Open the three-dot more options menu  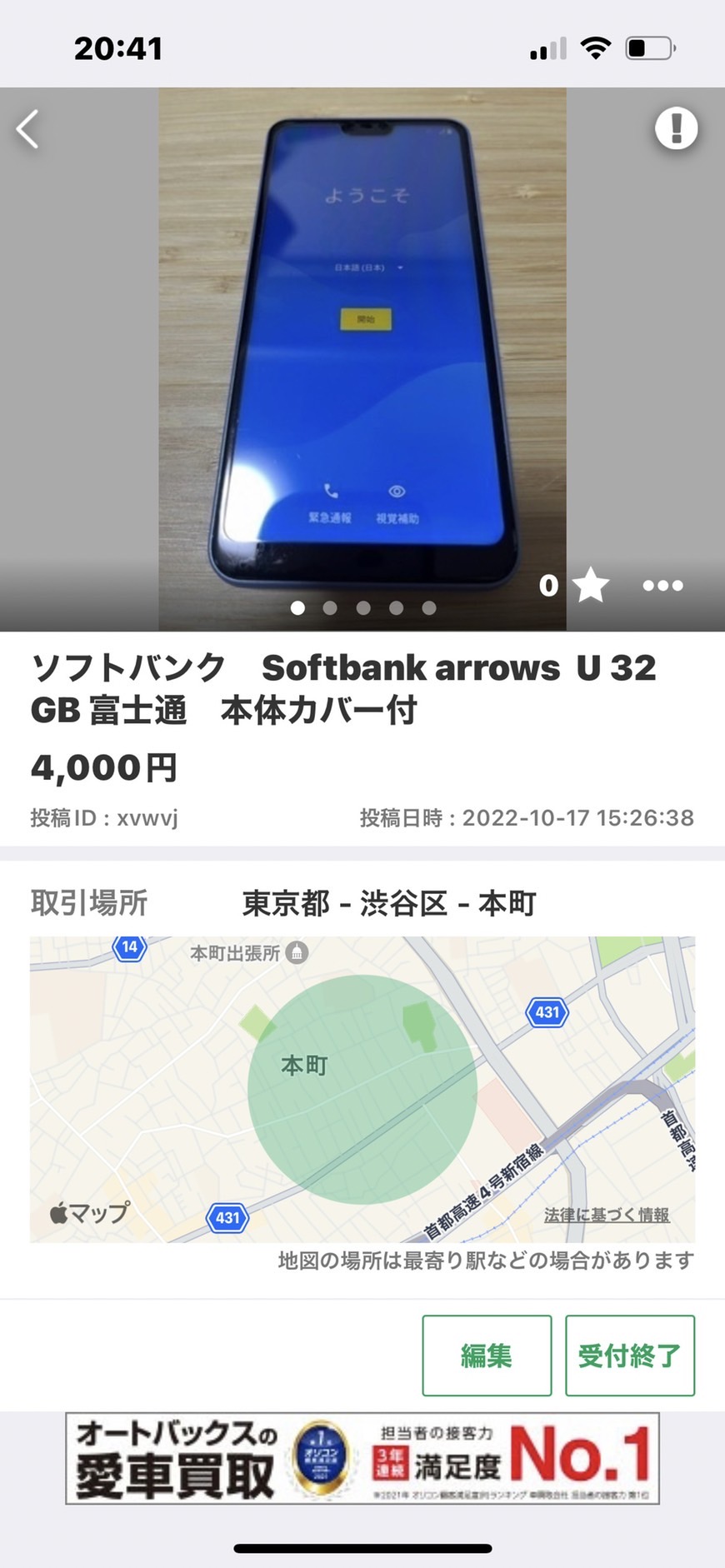[662, 586]
